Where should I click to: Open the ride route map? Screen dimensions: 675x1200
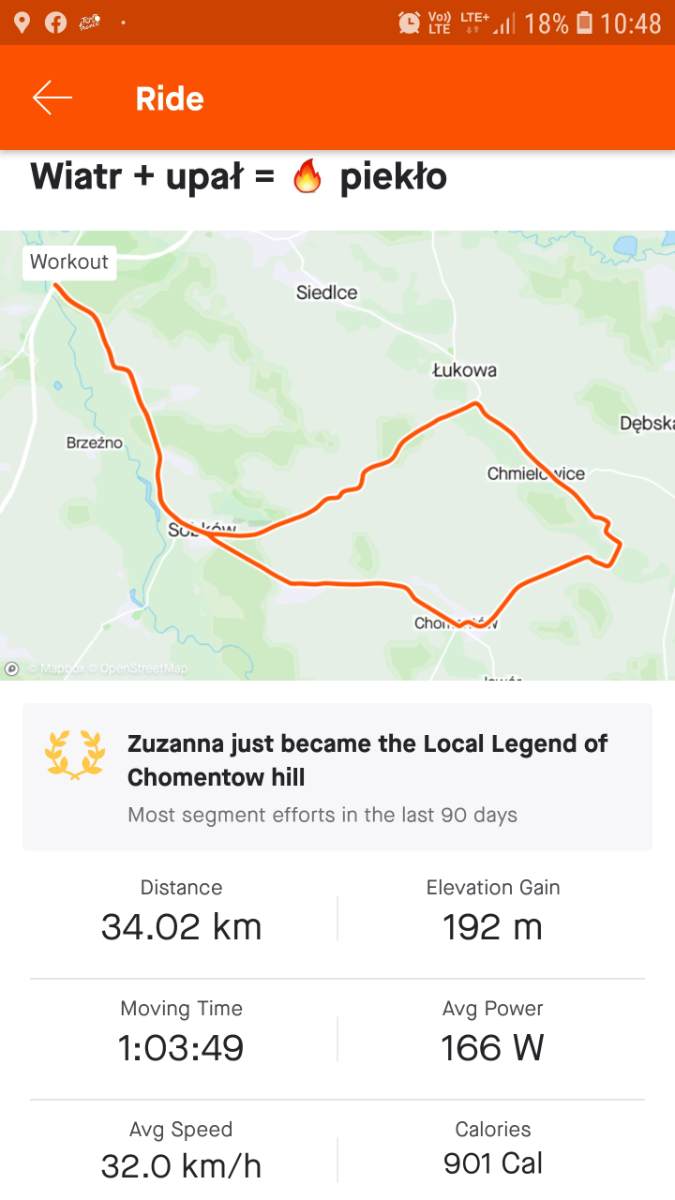pyautogui.click(x=337, y=456)
